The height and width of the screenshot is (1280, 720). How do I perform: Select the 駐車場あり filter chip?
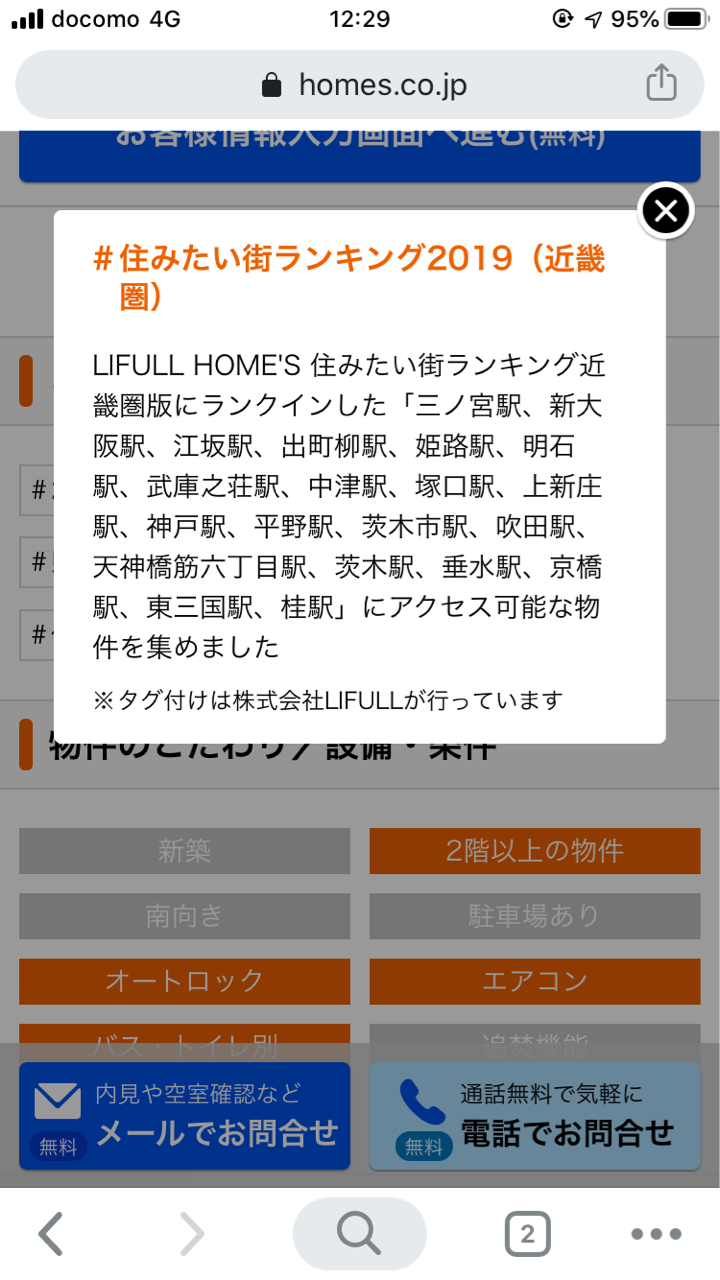point(534,916)
